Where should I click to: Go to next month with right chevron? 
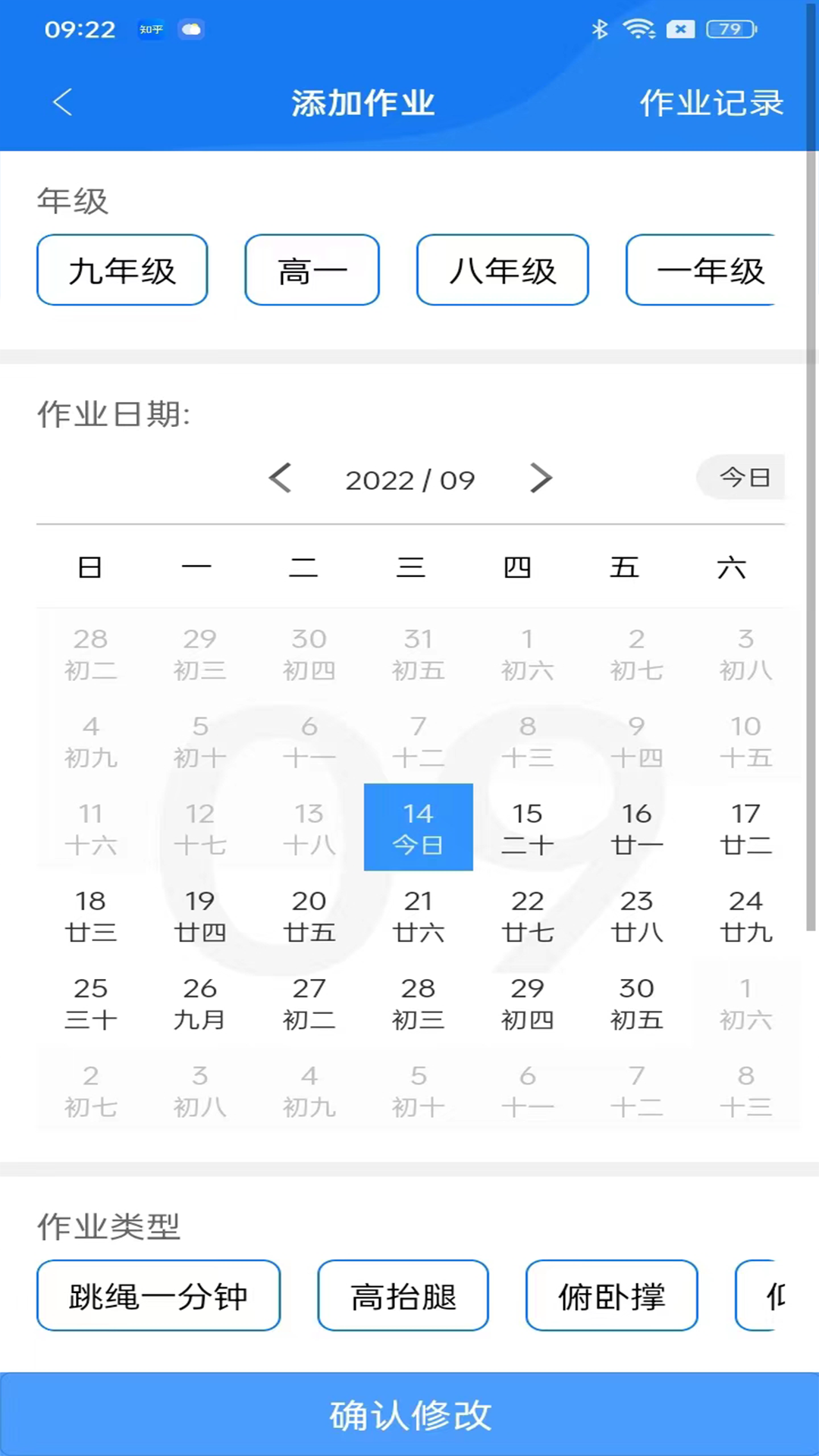pos(541,478)
